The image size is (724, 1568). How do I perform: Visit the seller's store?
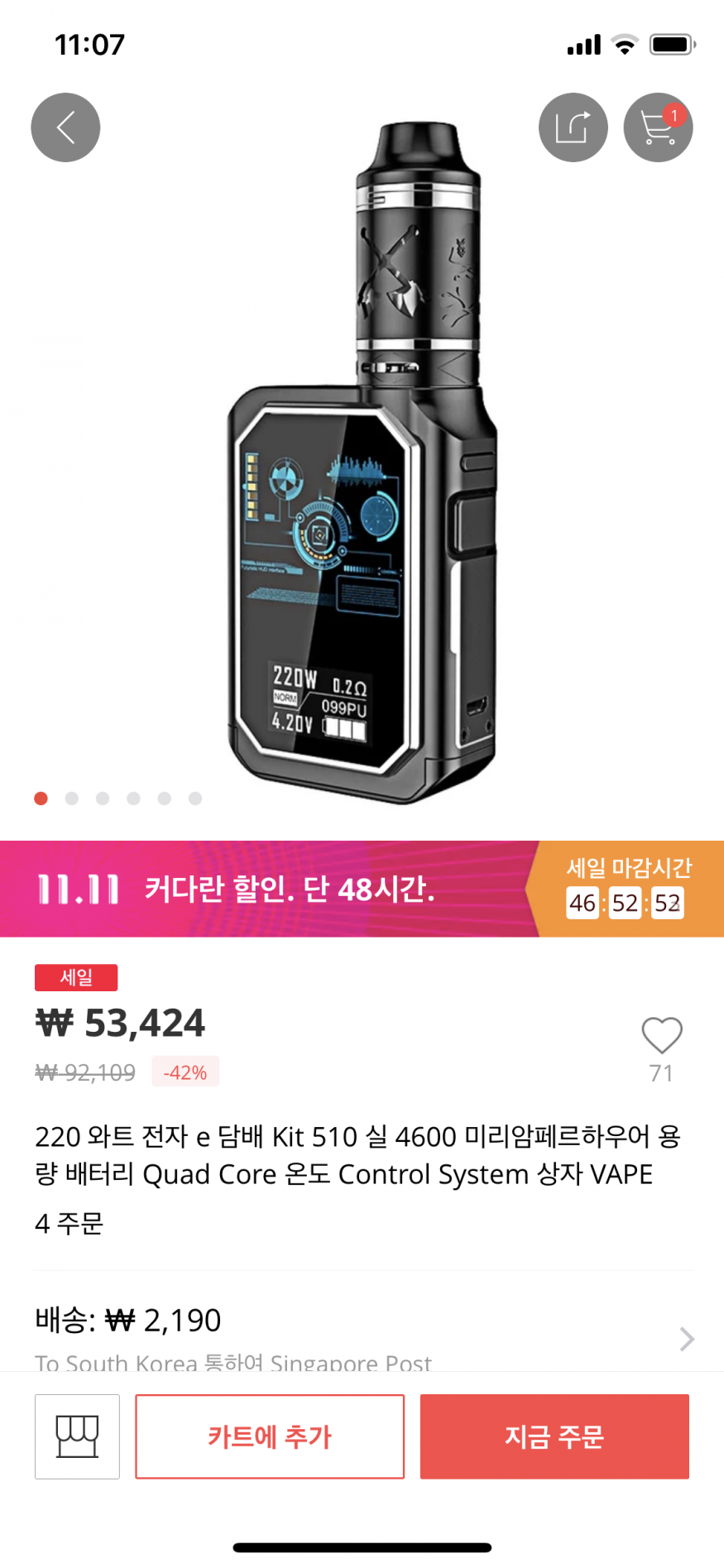coord(77,1436)
